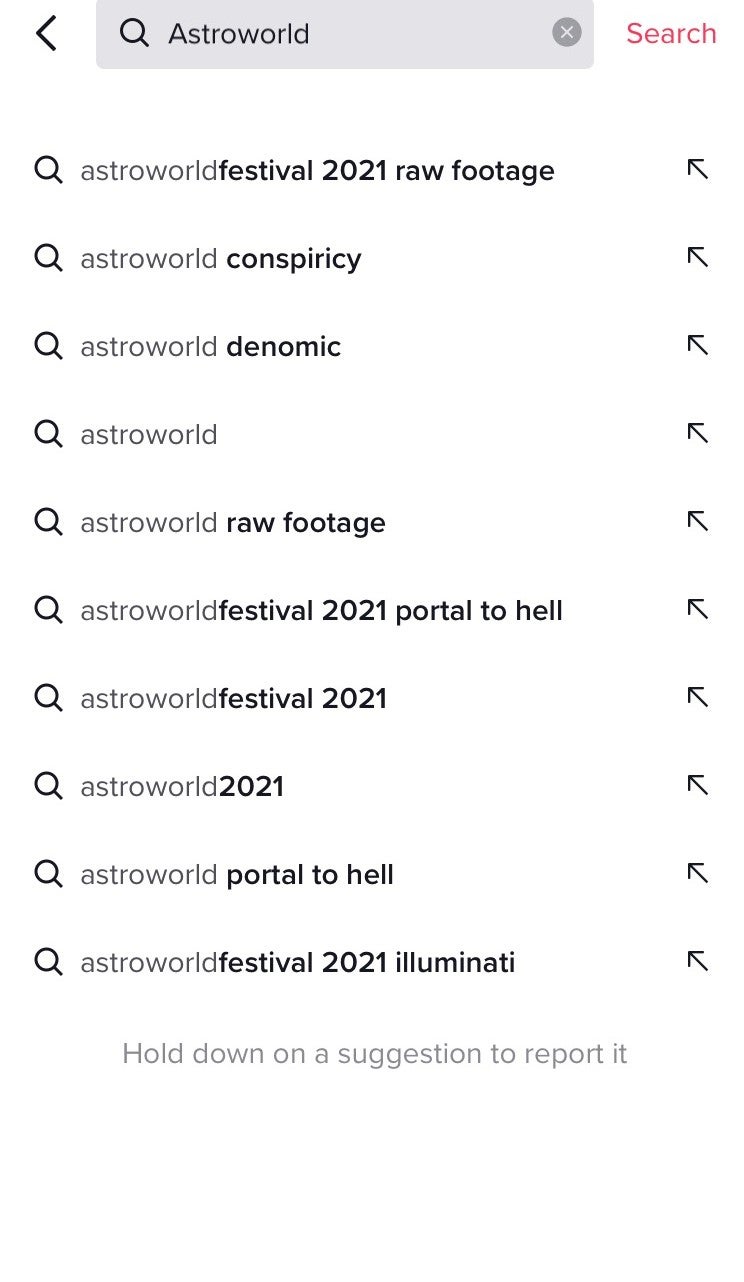Open the "astroworld portal to hell" suggestion
This screenshot has width=744, height=1282.
(x=237, y=875)
